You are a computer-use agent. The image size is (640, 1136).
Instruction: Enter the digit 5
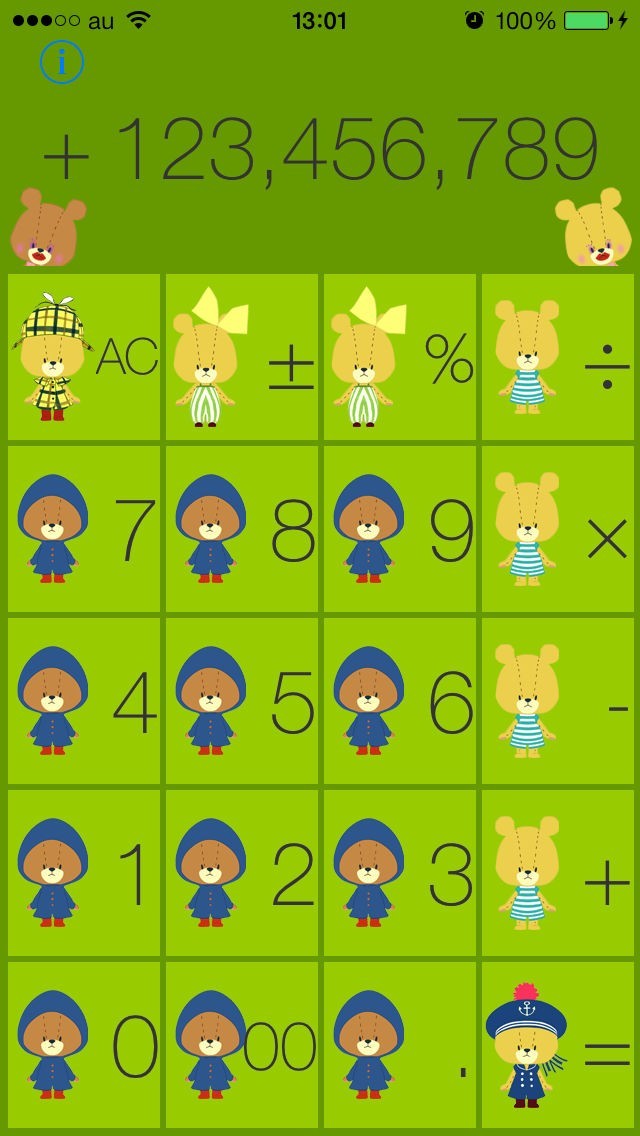click(x=242, y=701)
